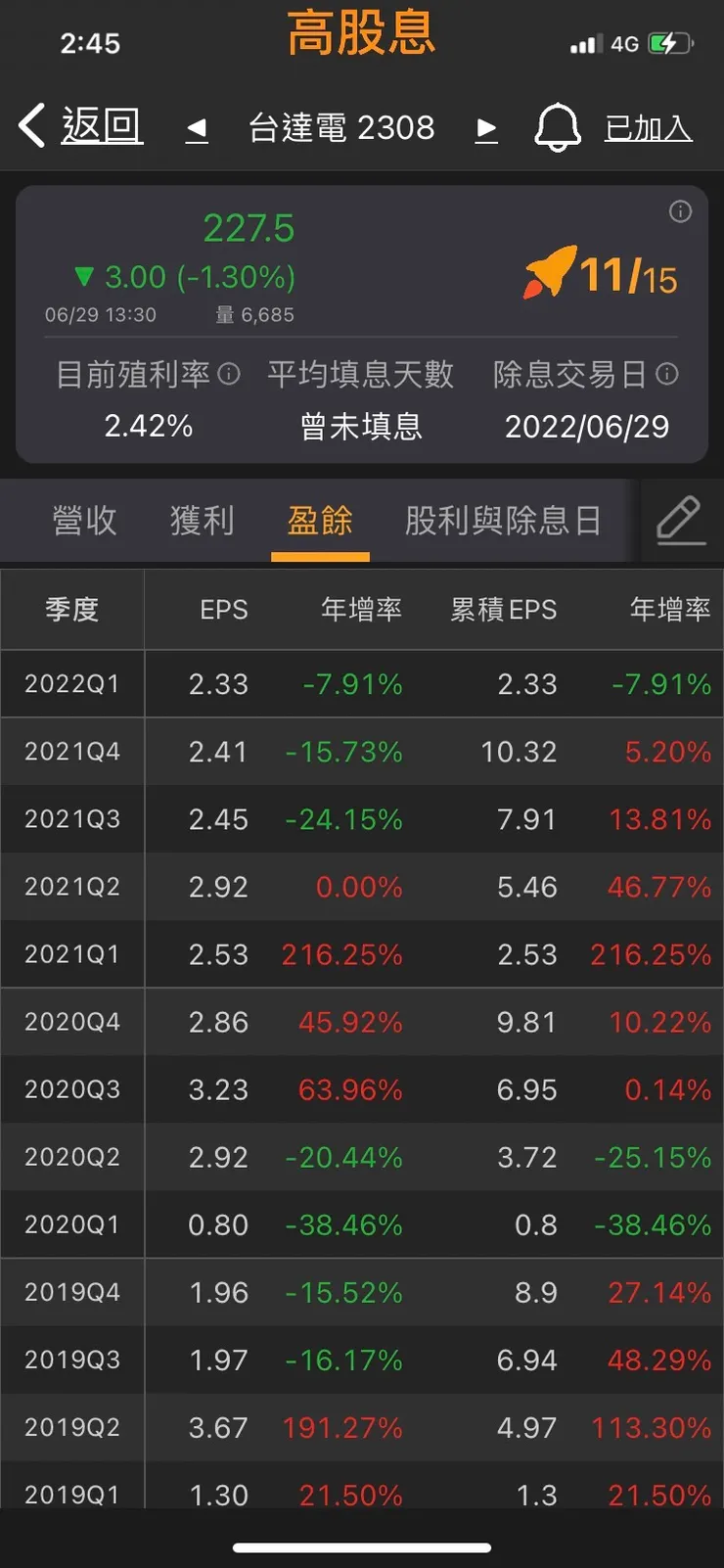Screen dimensions: 724x1568
Task: Open the 股利與除息日 tab
Action: [x=501, y=520]
